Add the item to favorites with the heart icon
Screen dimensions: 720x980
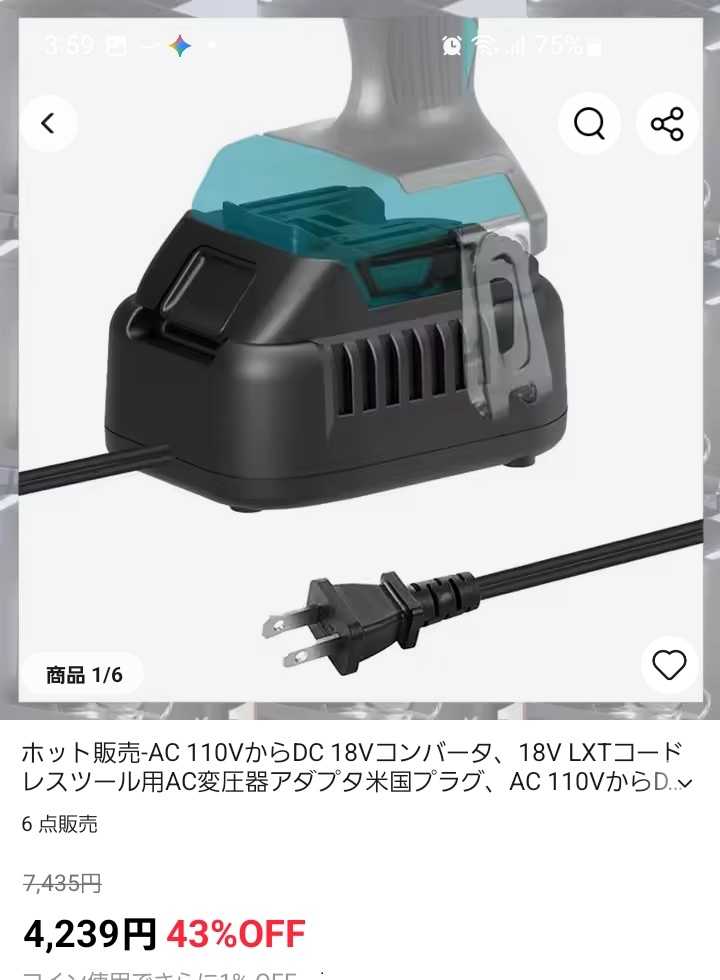coord(669,665)
